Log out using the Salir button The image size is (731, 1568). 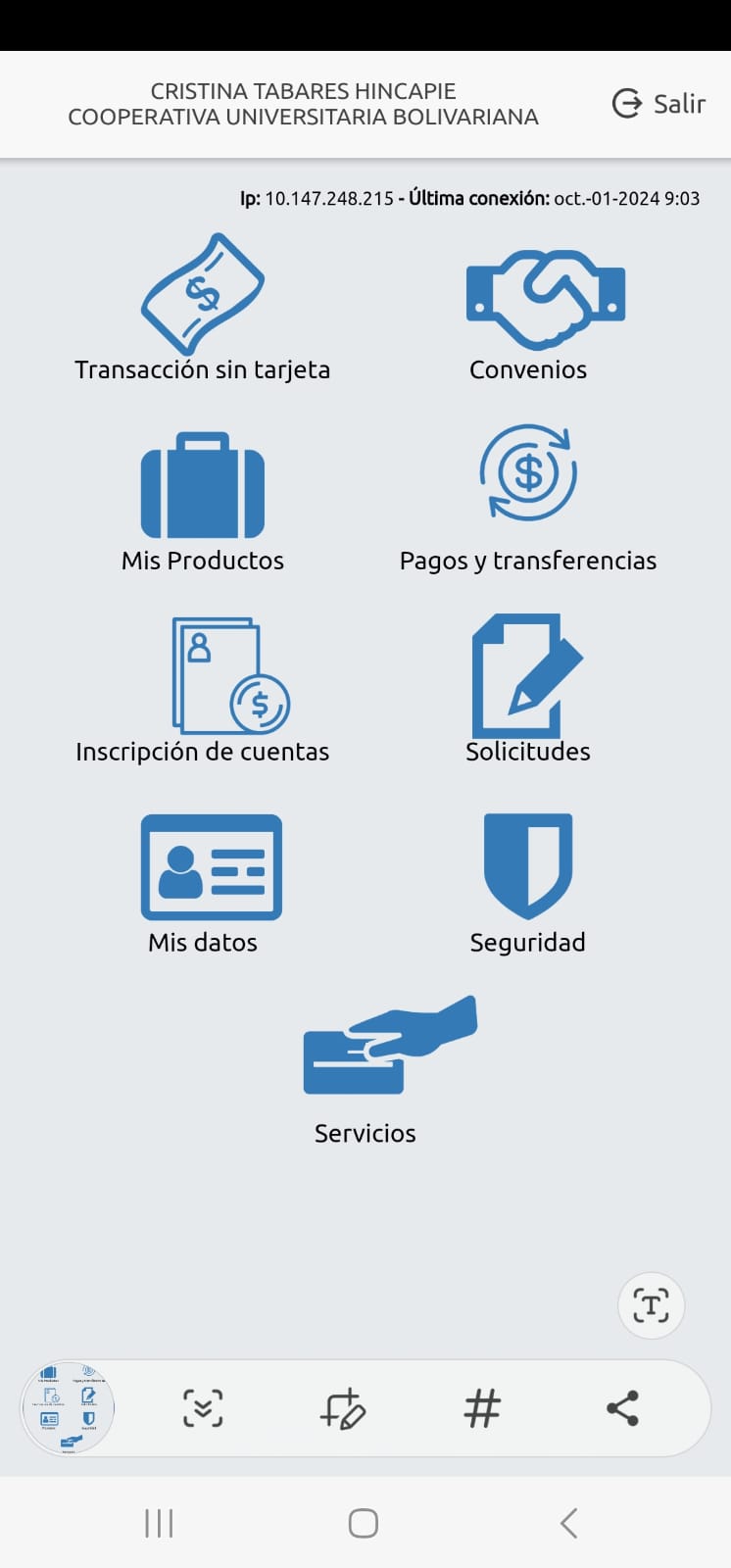(x=658, y=104)
